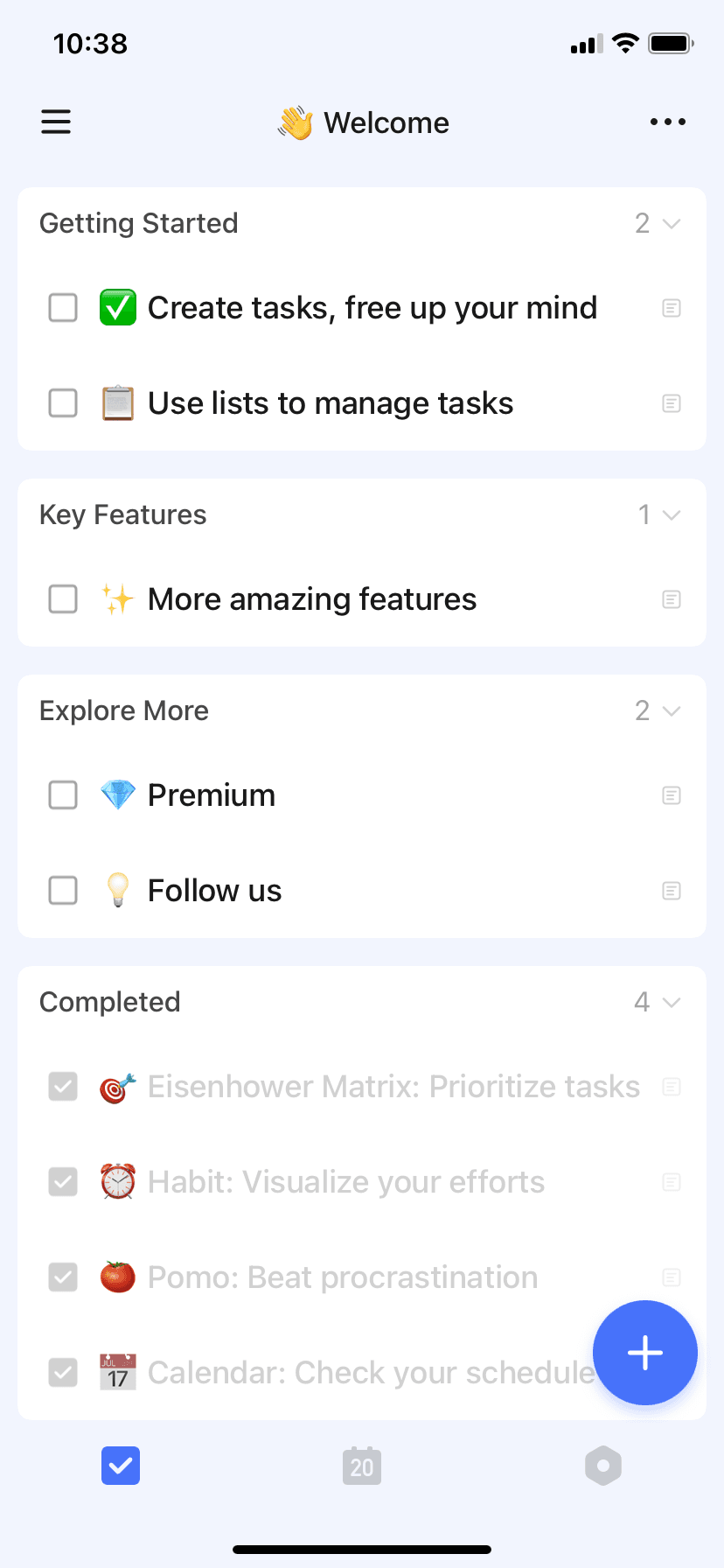Image resolution: width=724 pixels, height=1568 pixels.
Task: Open the three-dot options menu
Action: tap(667, 122)
